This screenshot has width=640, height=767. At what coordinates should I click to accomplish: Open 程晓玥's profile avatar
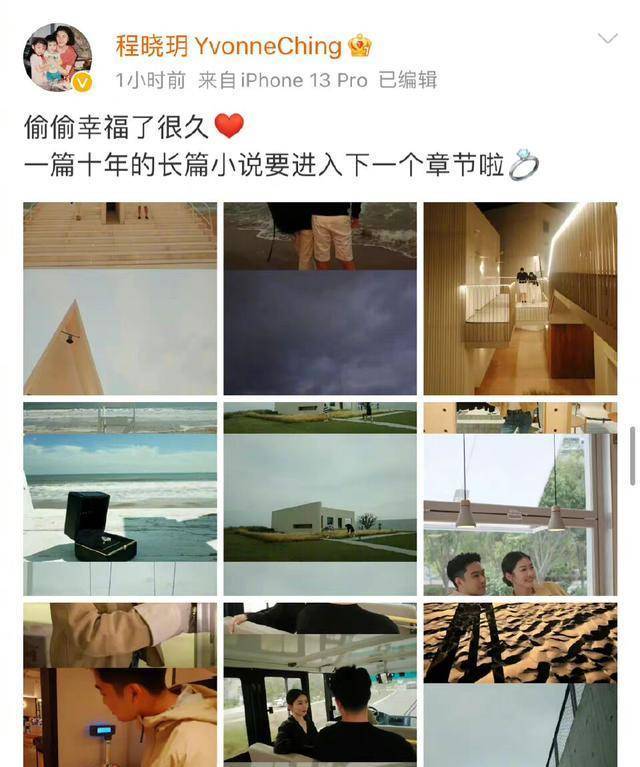click(x=57, y=58)
